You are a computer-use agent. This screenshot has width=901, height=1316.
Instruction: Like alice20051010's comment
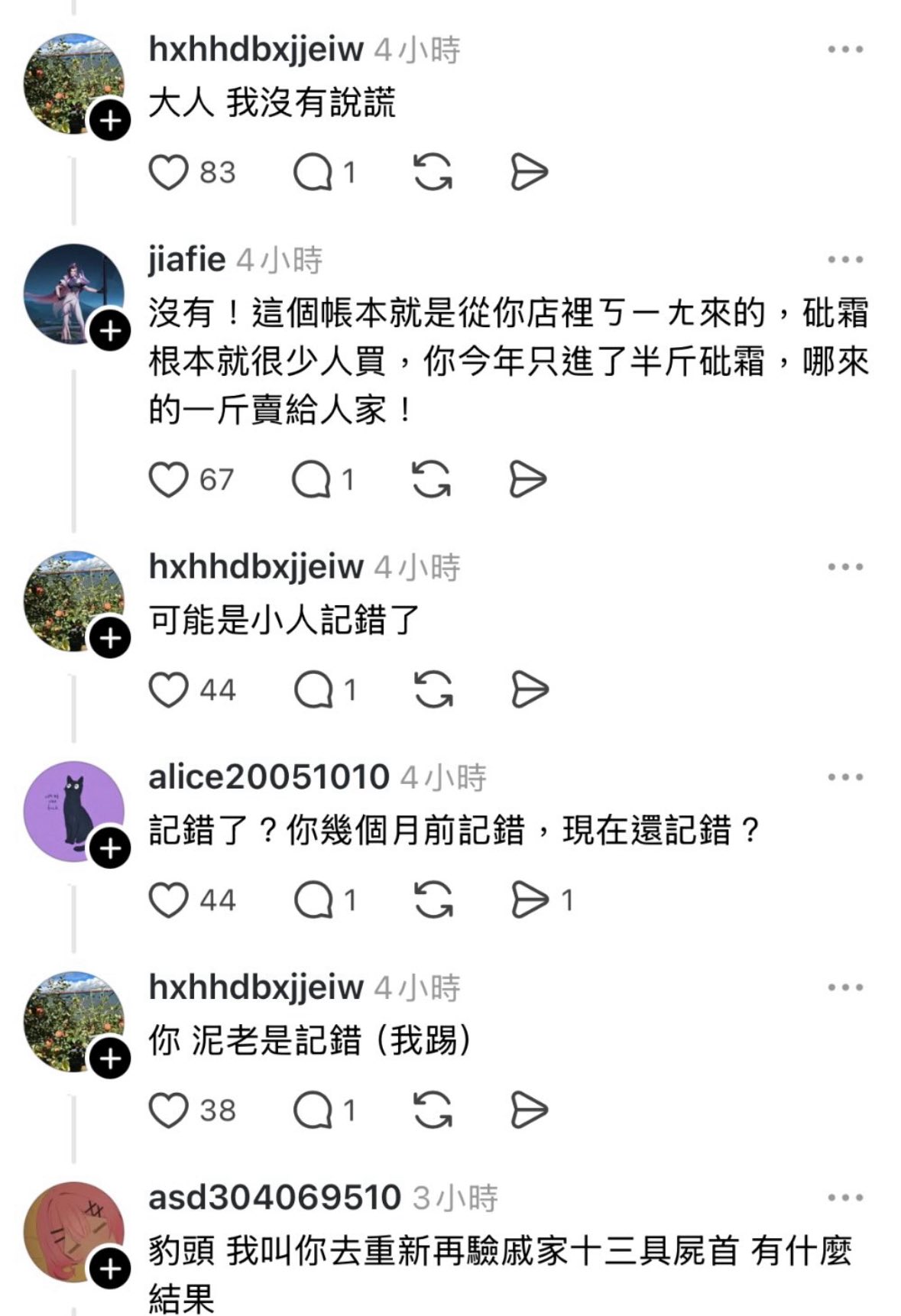pyautogui.click(x=167, y=899)
